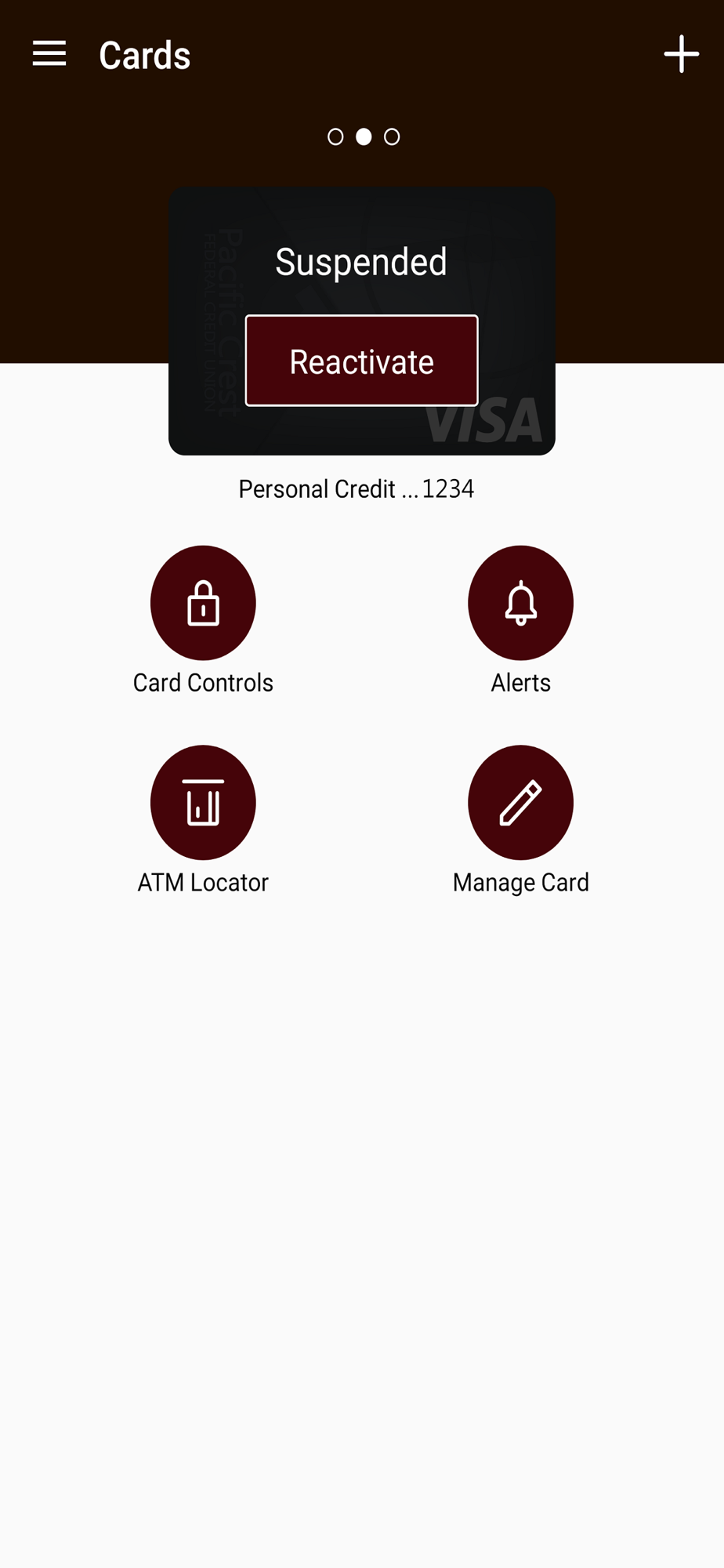Jump to the first card page dot
The height and width of the screenshot is (1568, 724).
pyautogui.click(x=335, y=137)
